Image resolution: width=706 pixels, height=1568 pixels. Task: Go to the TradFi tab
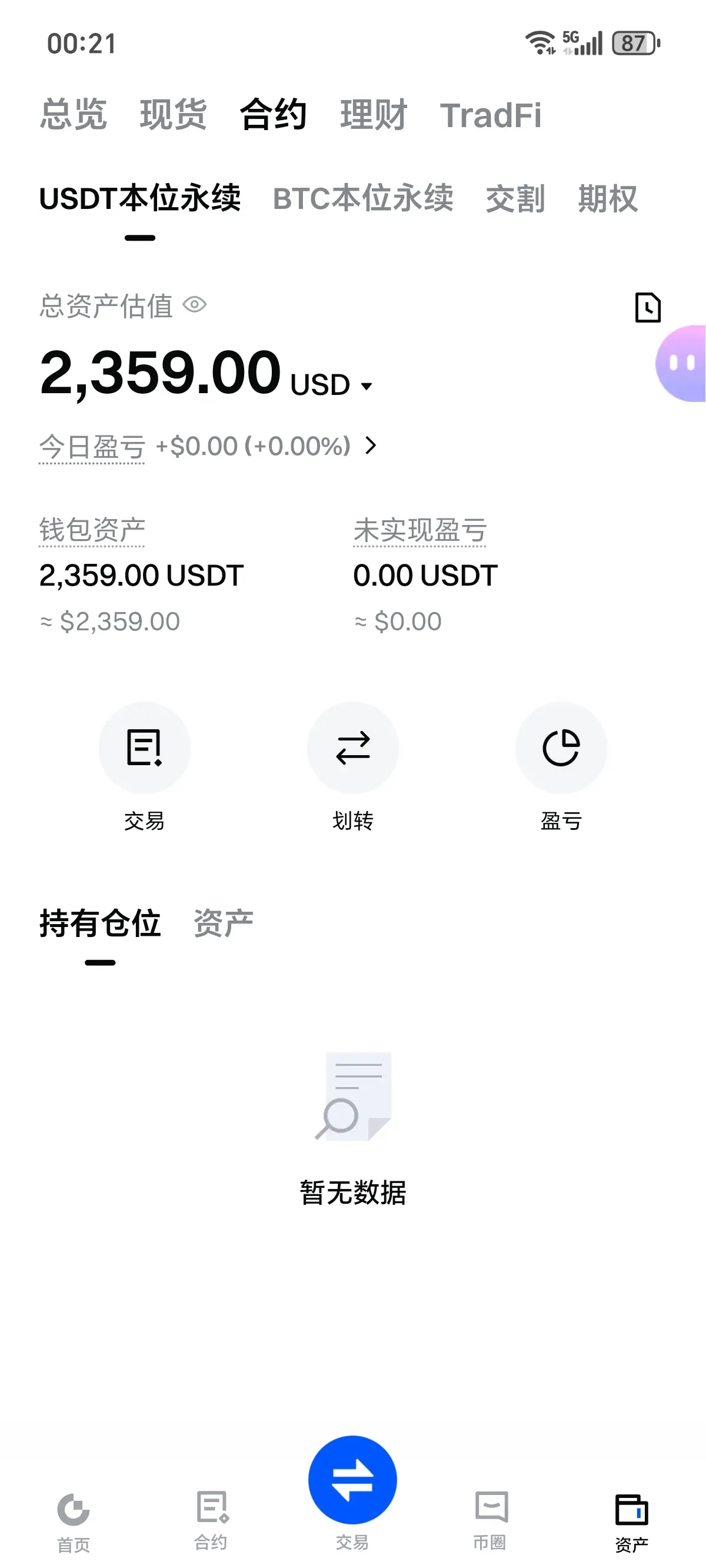coord(491,115)
